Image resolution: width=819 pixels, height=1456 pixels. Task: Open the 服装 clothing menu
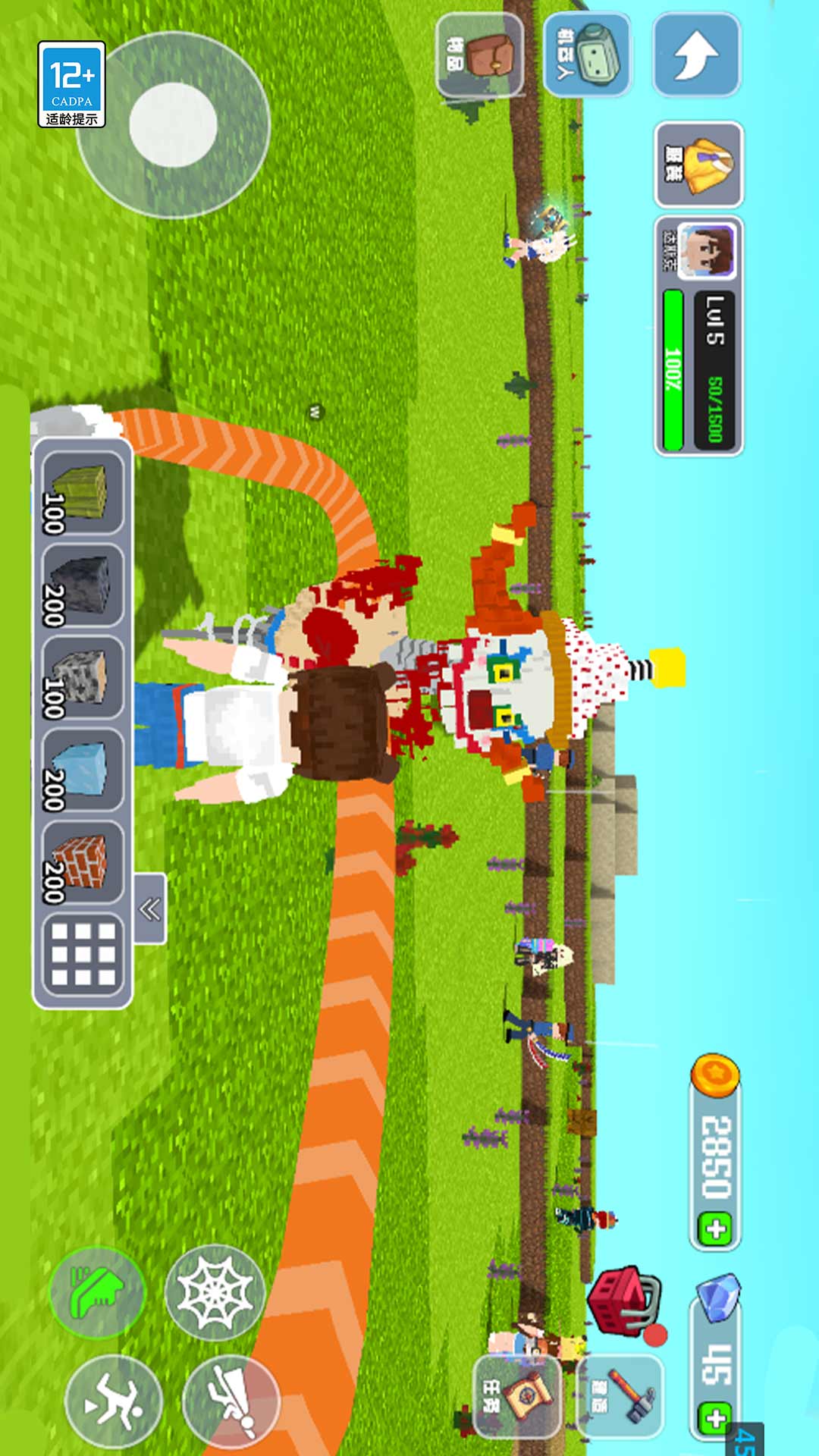tap(698, 164)
